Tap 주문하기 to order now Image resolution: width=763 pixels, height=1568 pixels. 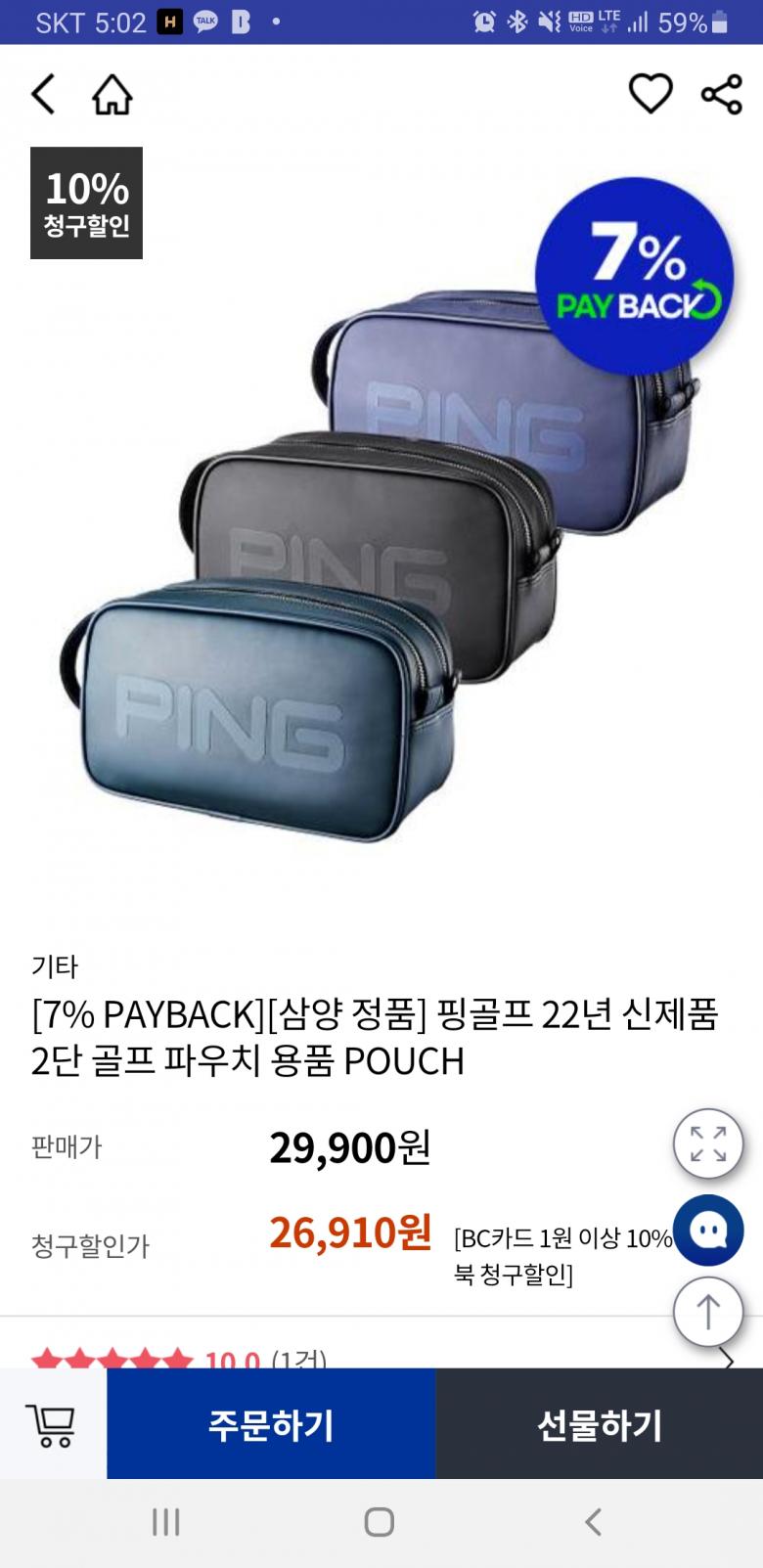coord(271,1424)
